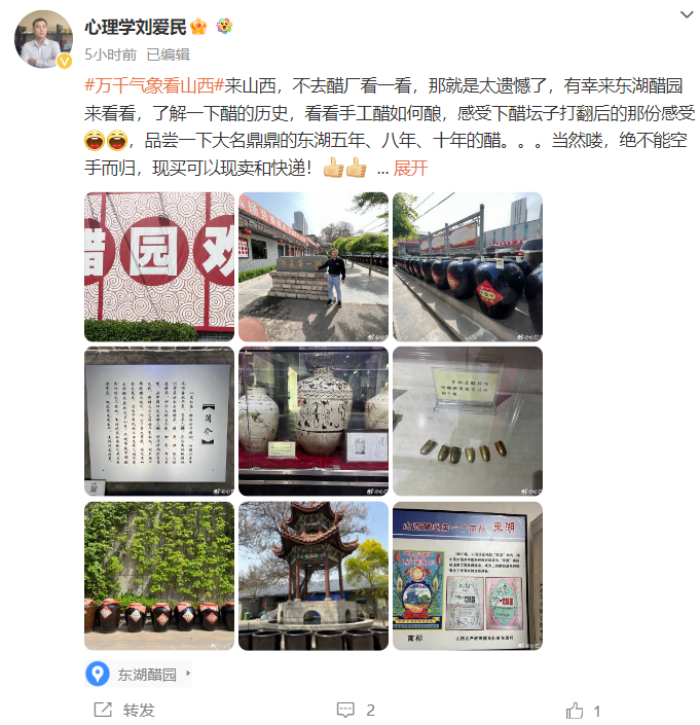Open the photo of the vintage label poster
Screen dimensions: 700x725
(x=467, y=575)
